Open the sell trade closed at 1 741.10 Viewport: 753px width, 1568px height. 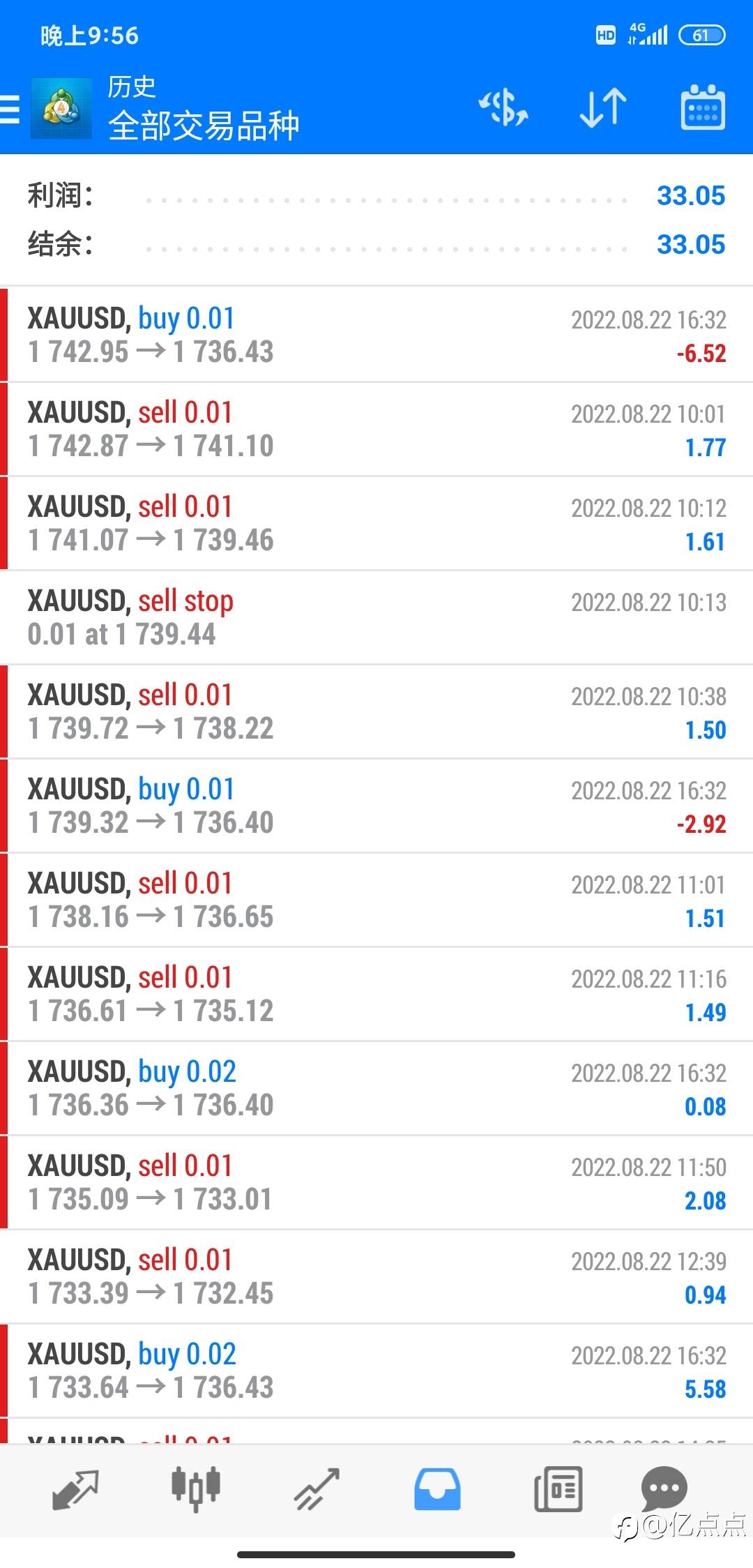376,429
